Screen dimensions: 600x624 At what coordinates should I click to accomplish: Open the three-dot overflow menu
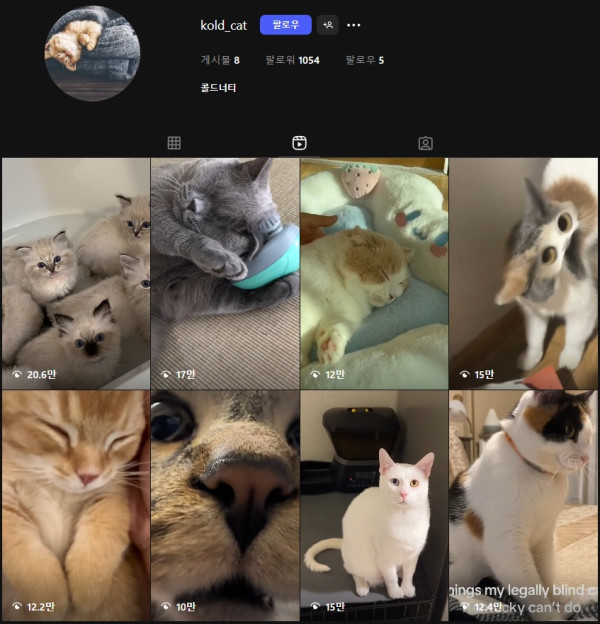(x=353, y=25)
